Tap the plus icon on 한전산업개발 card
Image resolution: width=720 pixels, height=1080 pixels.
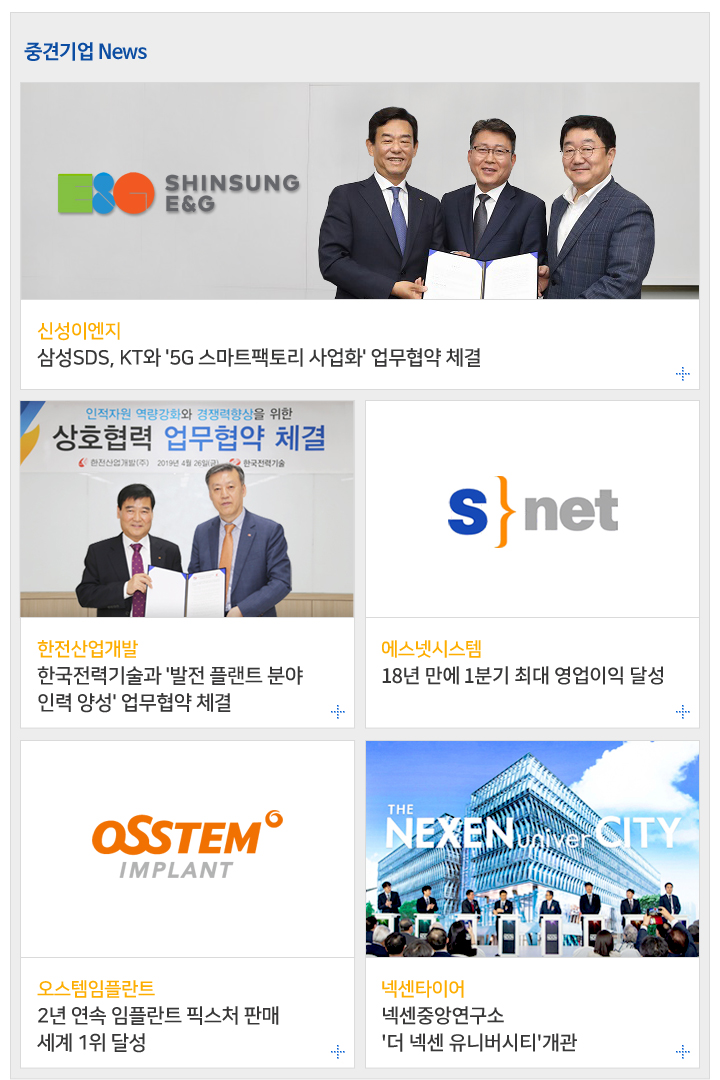(x=338, y=712)
